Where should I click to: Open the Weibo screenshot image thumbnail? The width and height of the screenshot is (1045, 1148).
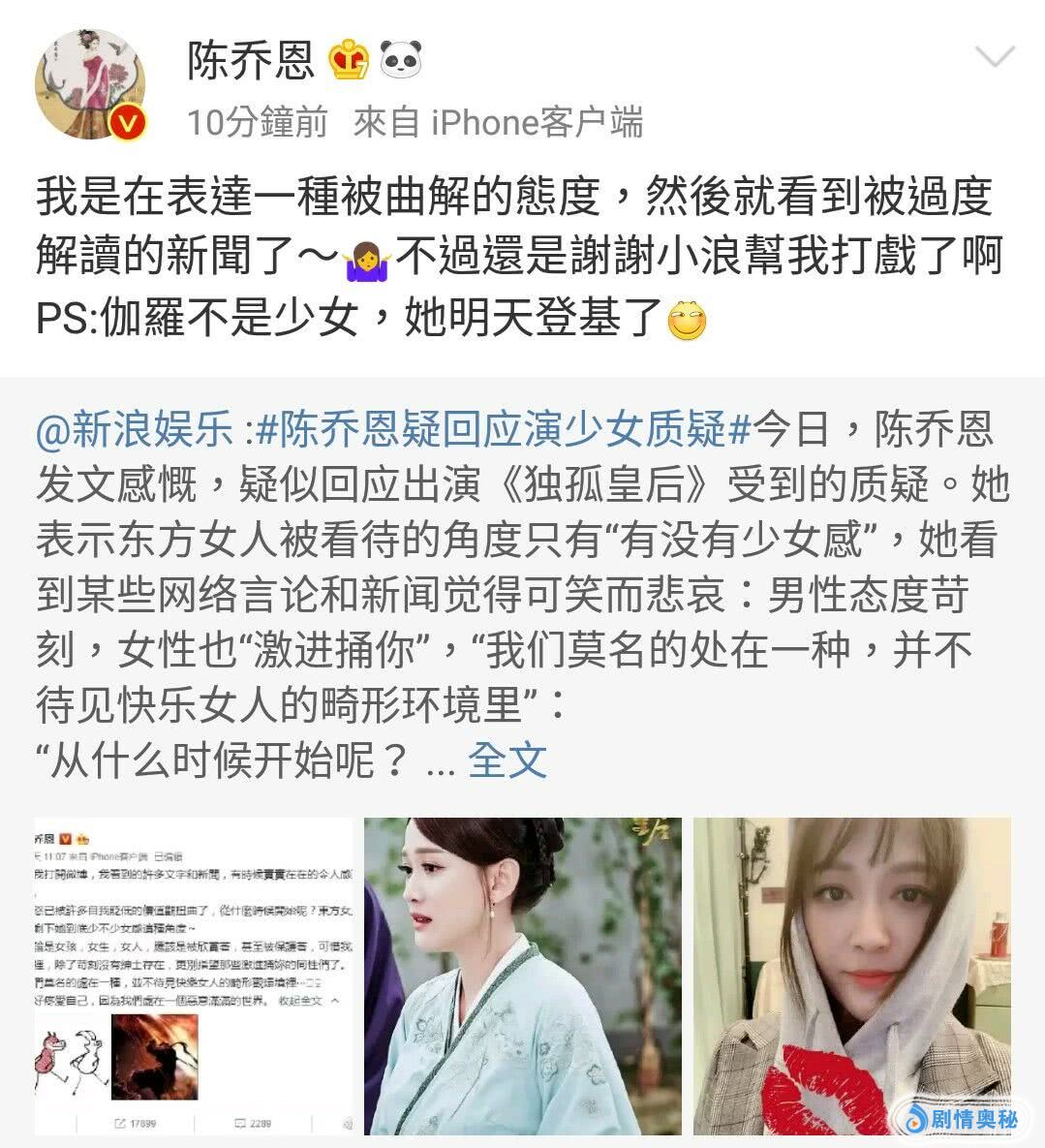pos(194,976)
